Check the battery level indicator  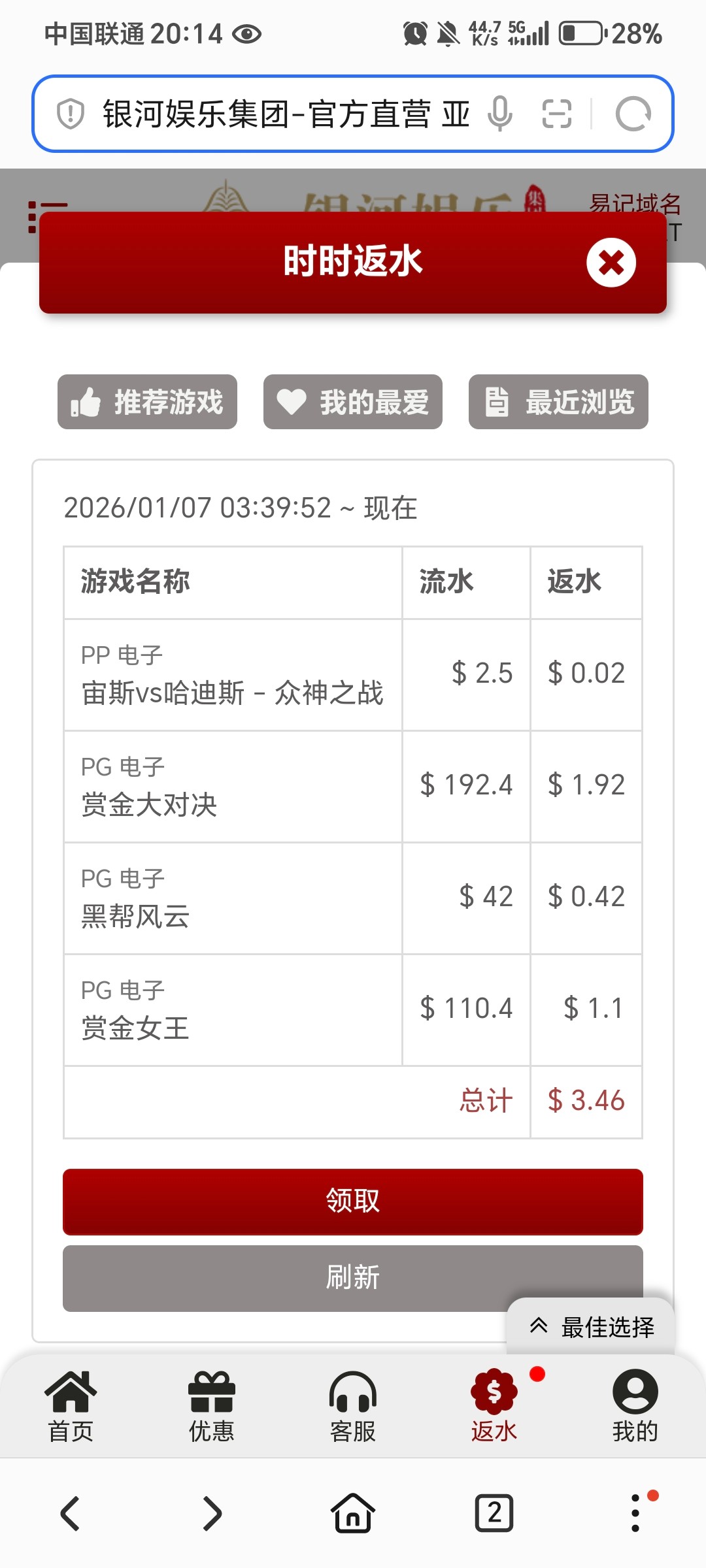[x=581, y=34]
